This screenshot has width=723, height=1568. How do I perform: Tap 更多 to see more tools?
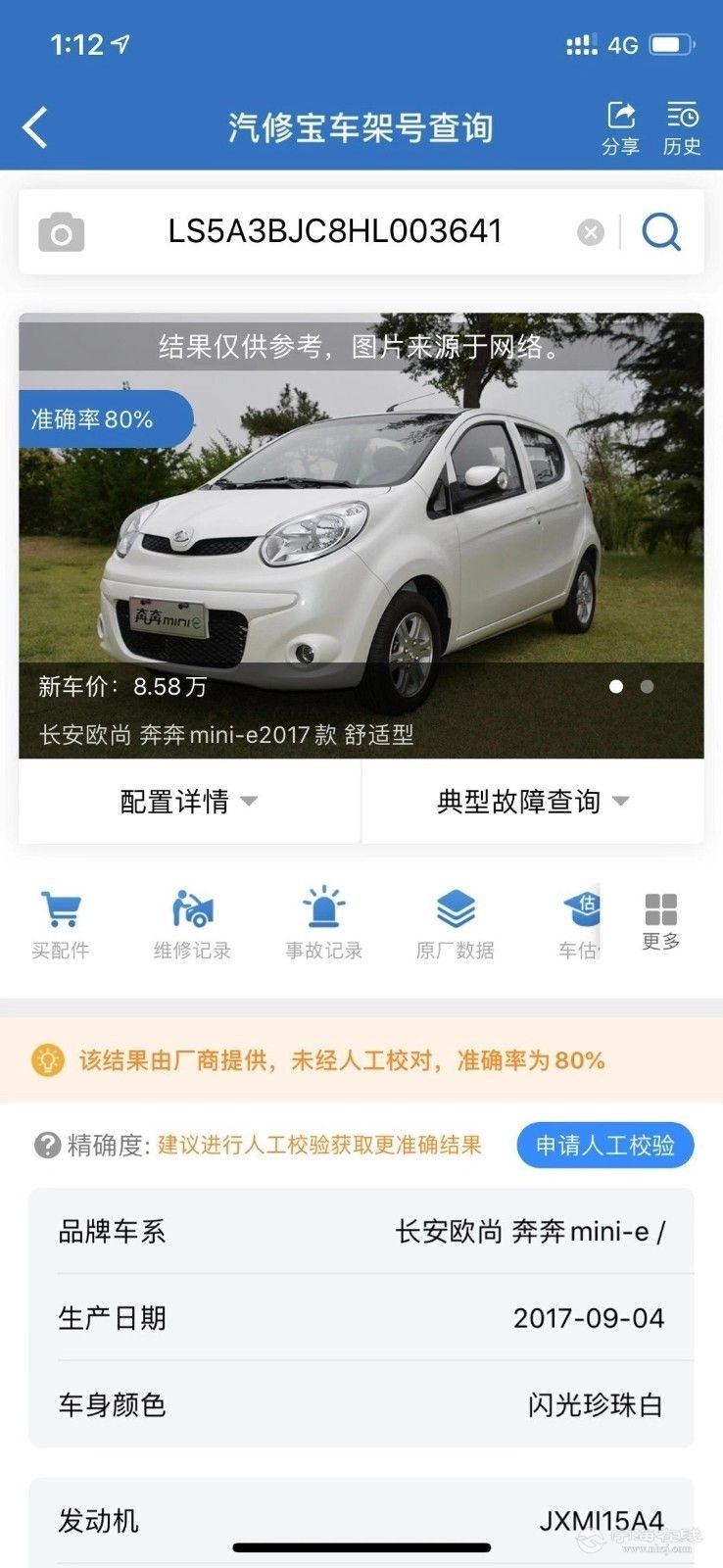[x=661, y=921]
